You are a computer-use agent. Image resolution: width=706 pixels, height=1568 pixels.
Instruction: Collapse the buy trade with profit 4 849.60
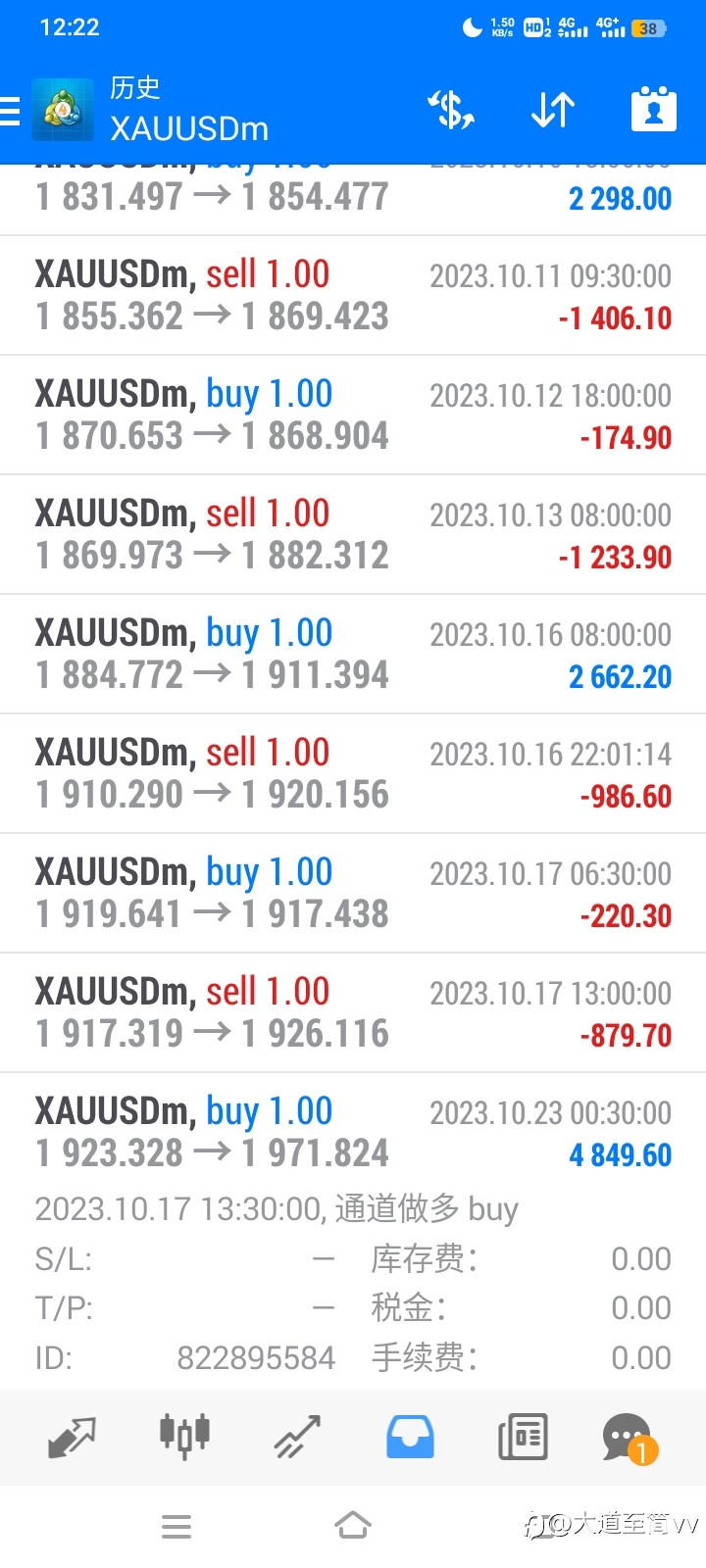coord(353,1133)
